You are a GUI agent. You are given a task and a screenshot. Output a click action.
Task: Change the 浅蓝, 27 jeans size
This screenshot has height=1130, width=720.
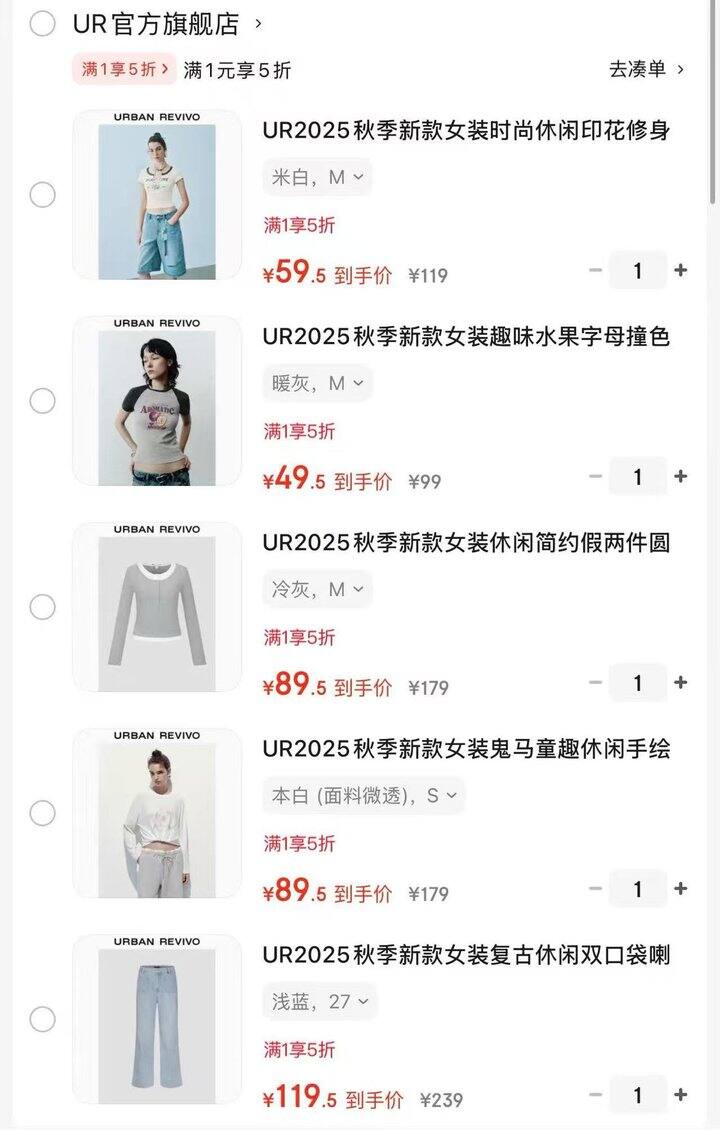pyautogui.click(x=320, y=1001)
